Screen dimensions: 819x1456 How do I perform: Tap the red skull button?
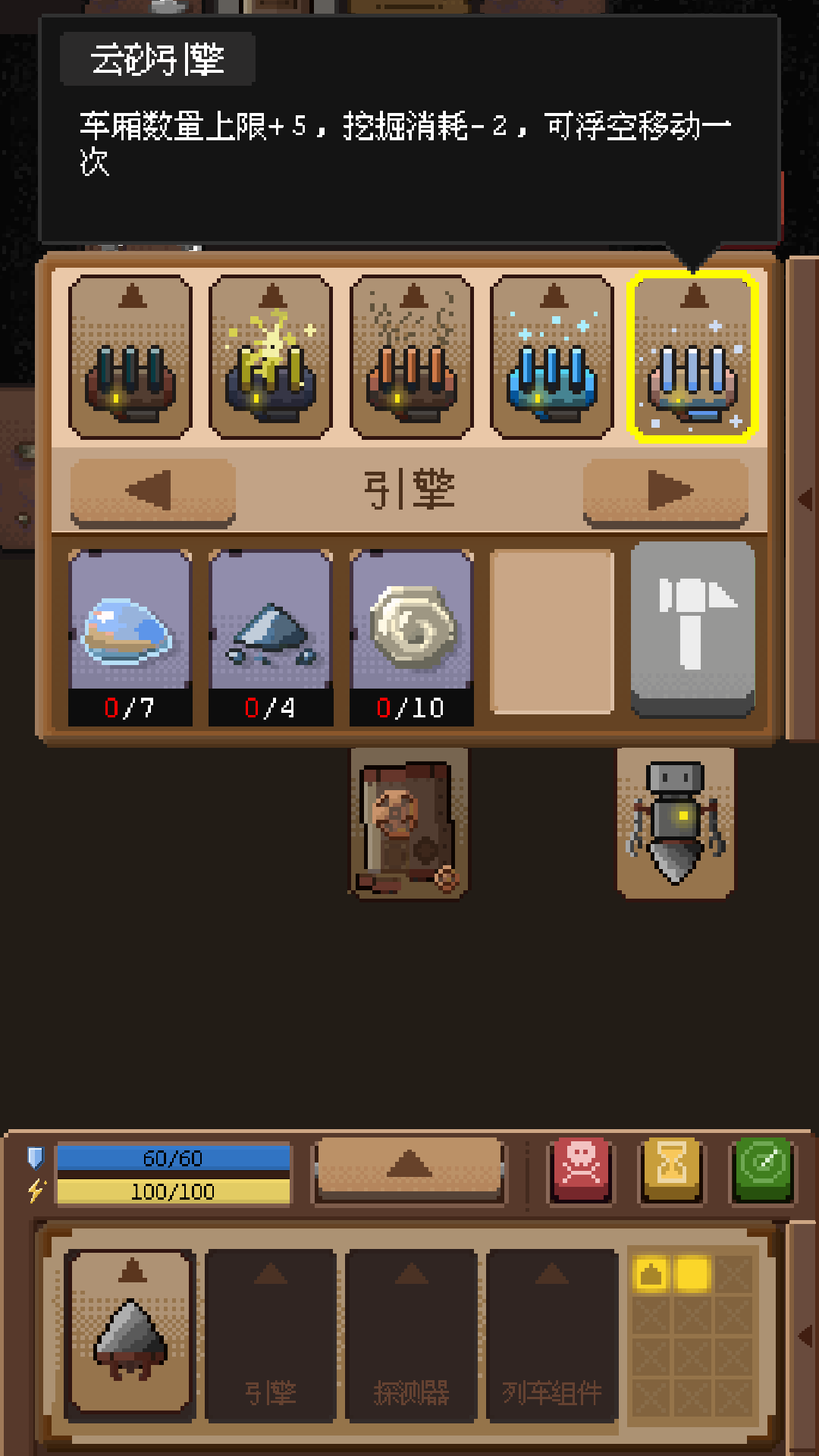point(581,1169)
